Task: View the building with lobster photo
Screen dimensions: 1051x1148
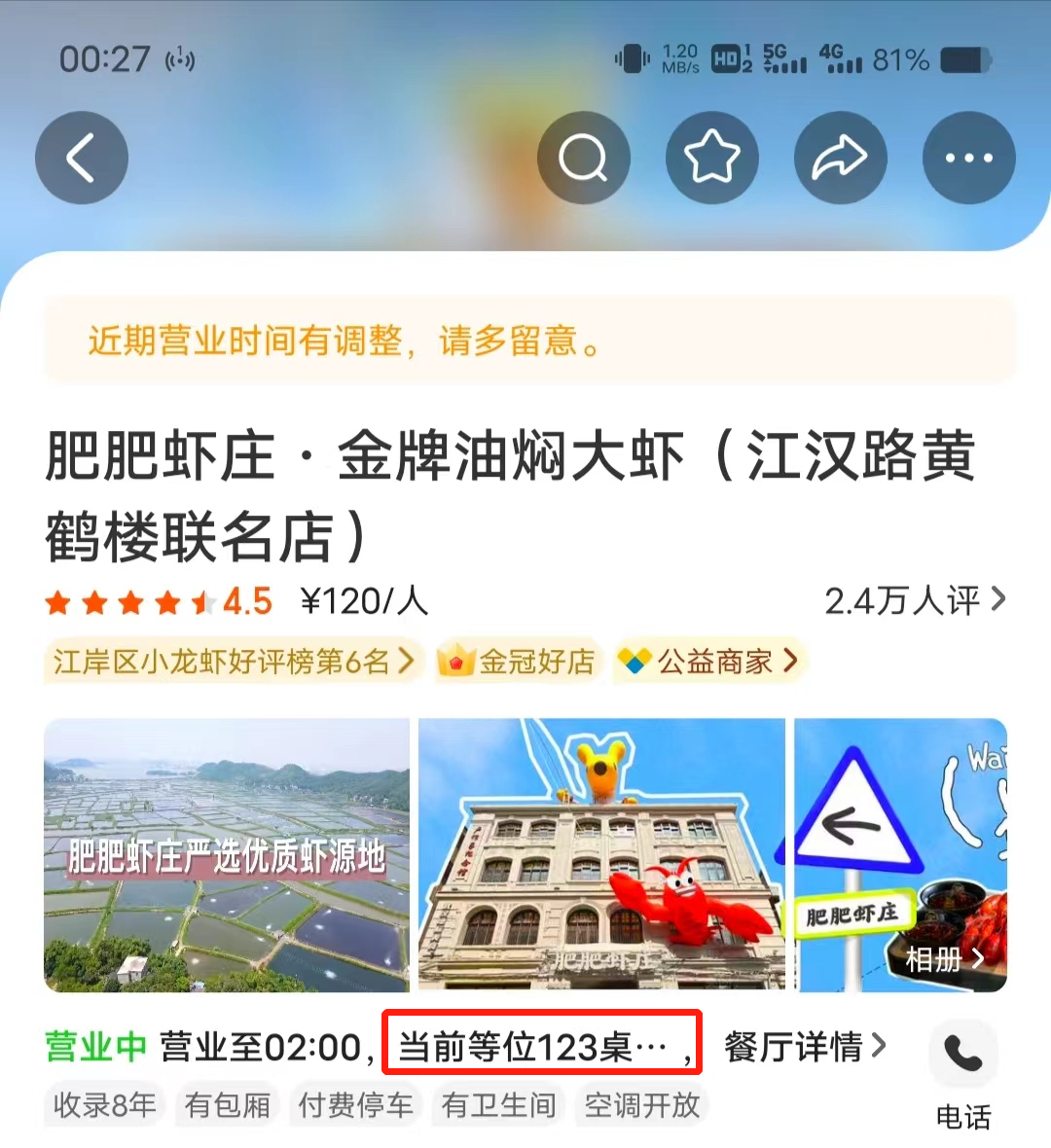Action: pyautogui.click(x=601, y=855)
